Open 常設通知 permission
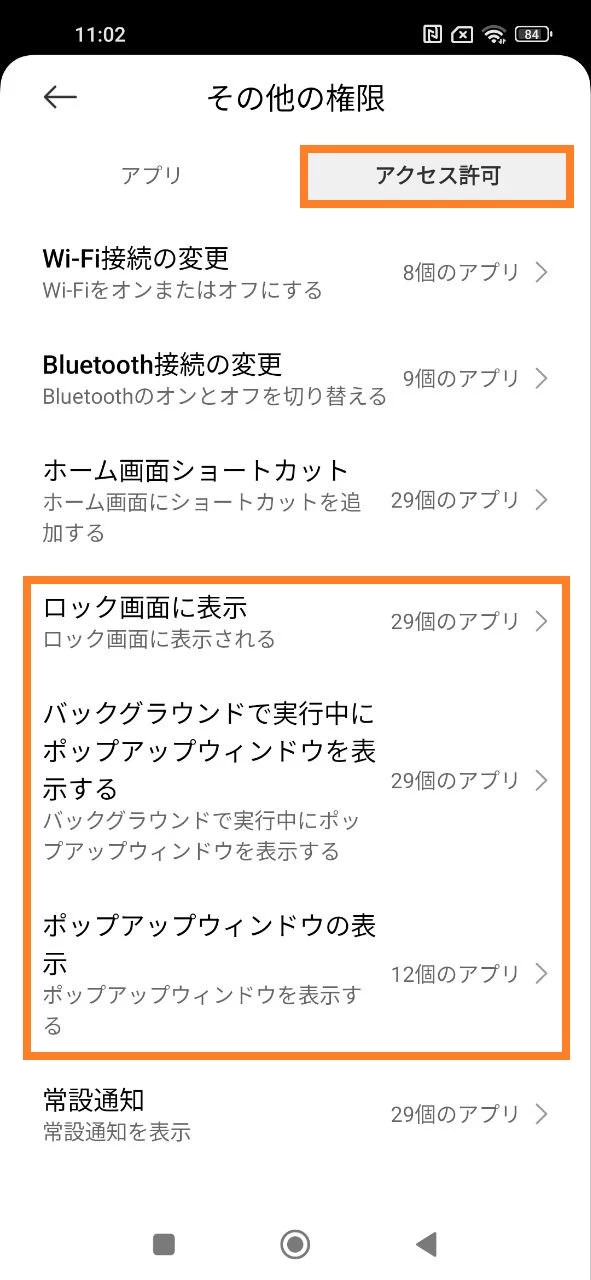591x1280 pixels. [x=295, y=1114]
